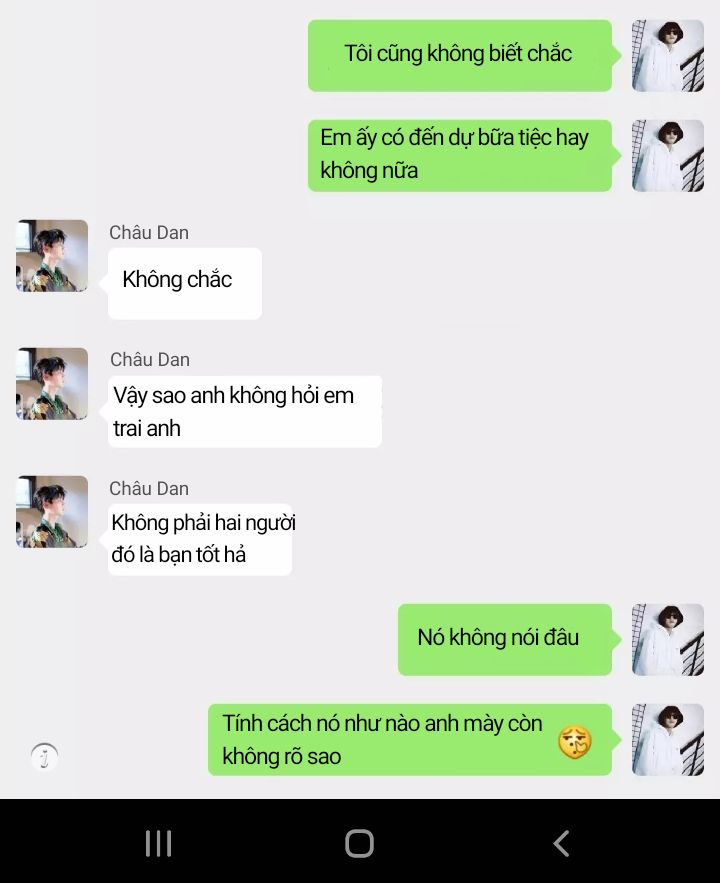This screenshot has width=720, height=883.
Task: Tap the sender avatar beside "Nó không nói đâu"
Action: tap(668, 640)
